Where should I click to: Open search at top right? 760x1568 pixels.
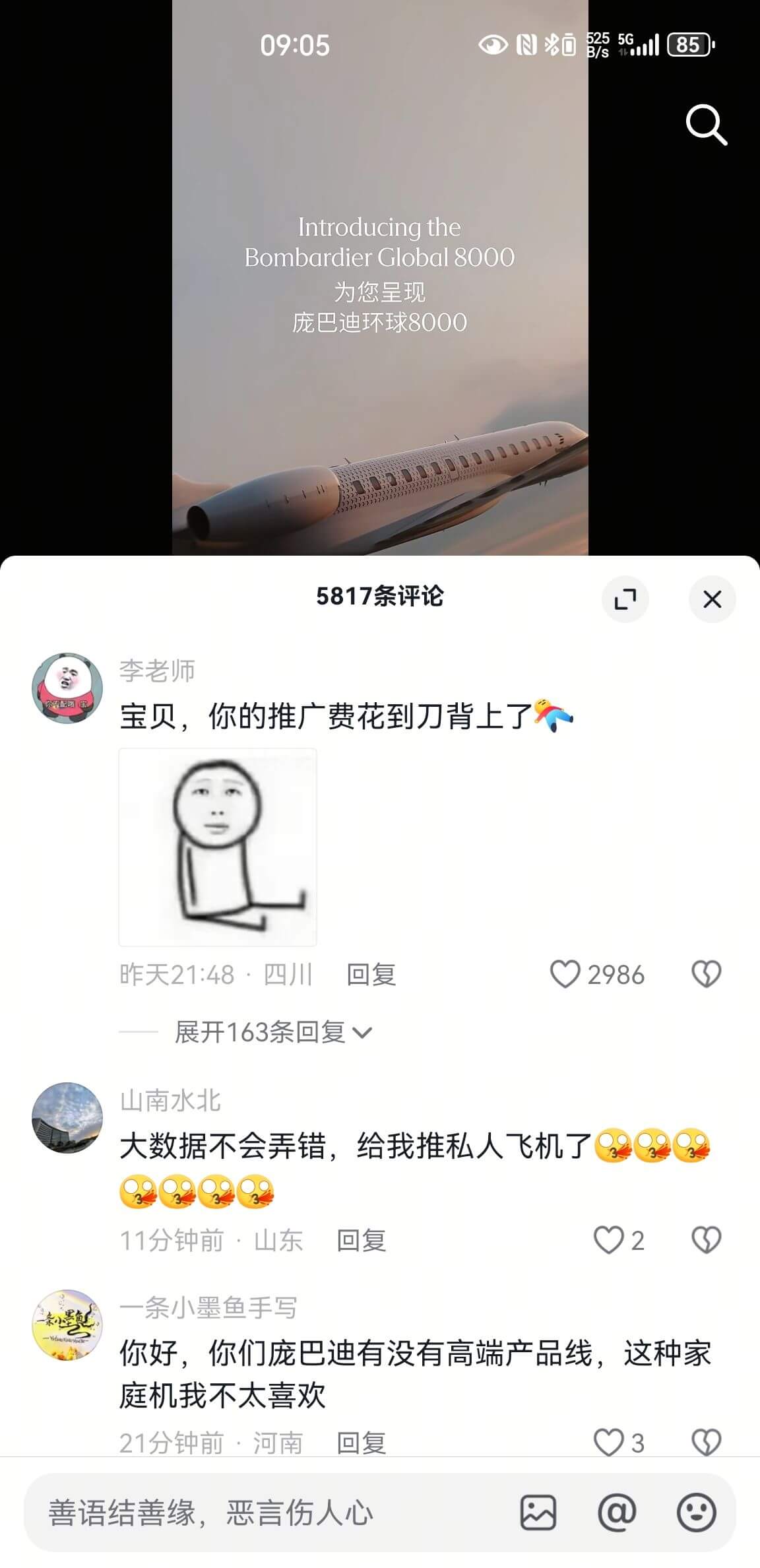coord(706,124)
